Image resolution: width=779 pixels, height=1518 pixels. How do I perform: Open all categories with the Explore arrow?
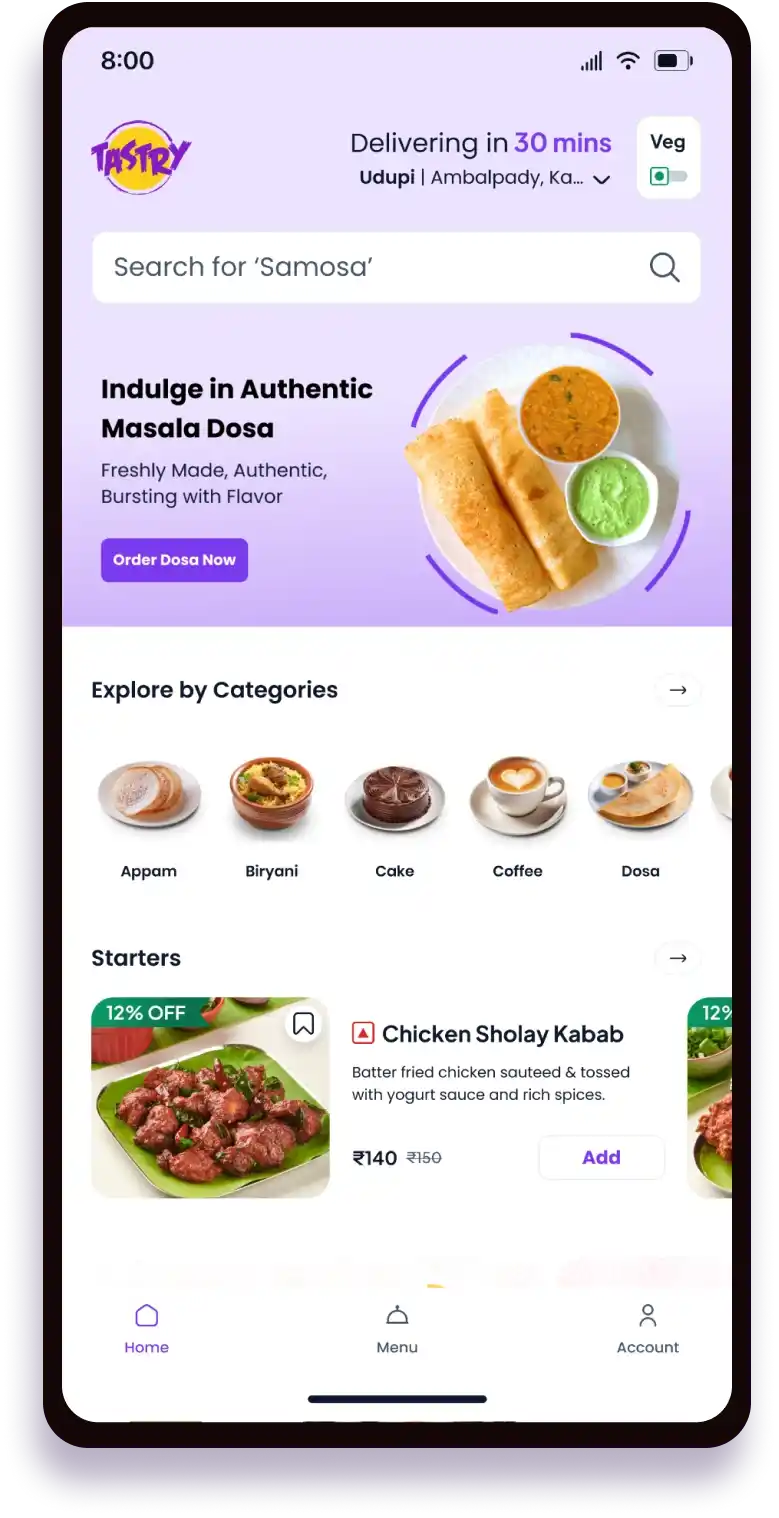[x=678, y=690]
